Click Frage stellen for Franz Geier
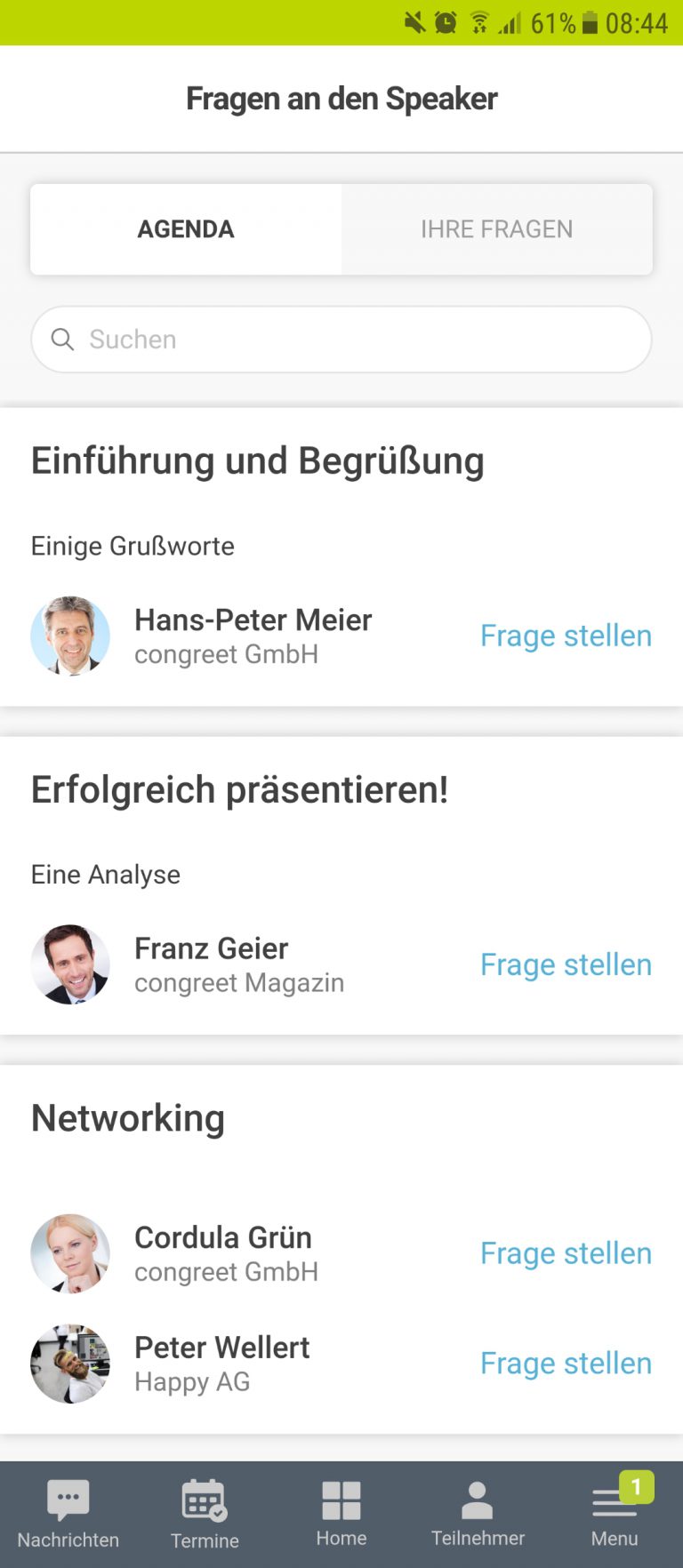This screenshot has width=683, height=1568. pyautogui.click(x=566, y=964)
